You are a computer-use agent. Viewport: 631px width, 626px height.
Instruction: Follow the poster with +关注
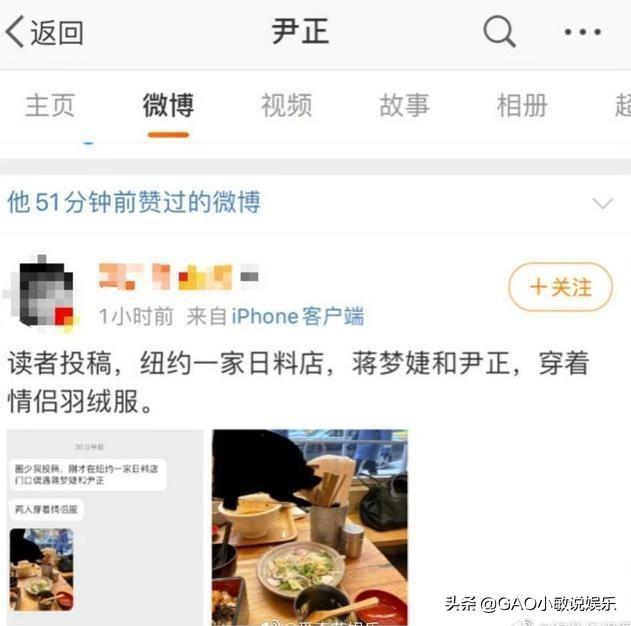(x=560, y=288)
